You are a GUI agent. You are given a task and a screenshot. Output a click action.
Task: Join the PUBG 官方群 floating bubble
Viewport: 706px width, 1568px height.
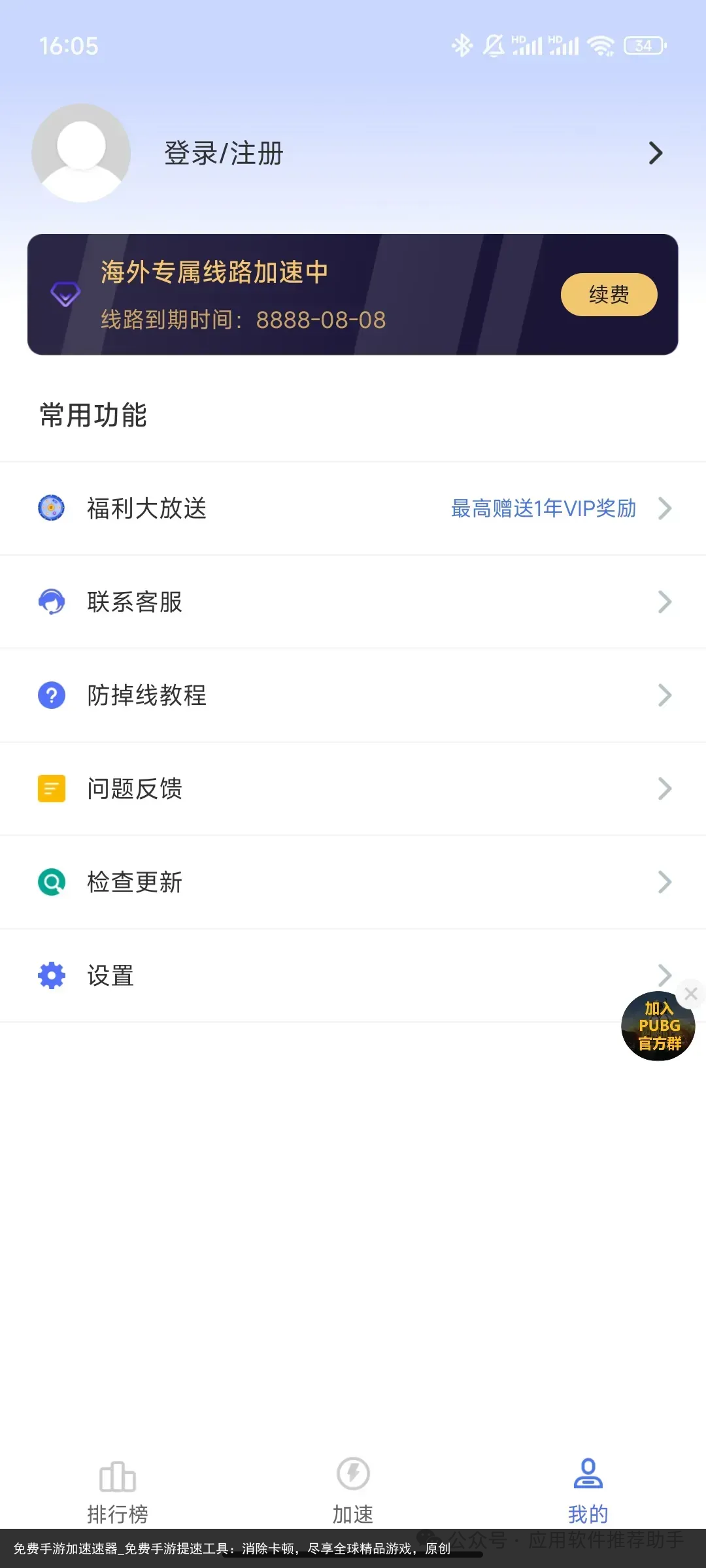point(658,1026)
